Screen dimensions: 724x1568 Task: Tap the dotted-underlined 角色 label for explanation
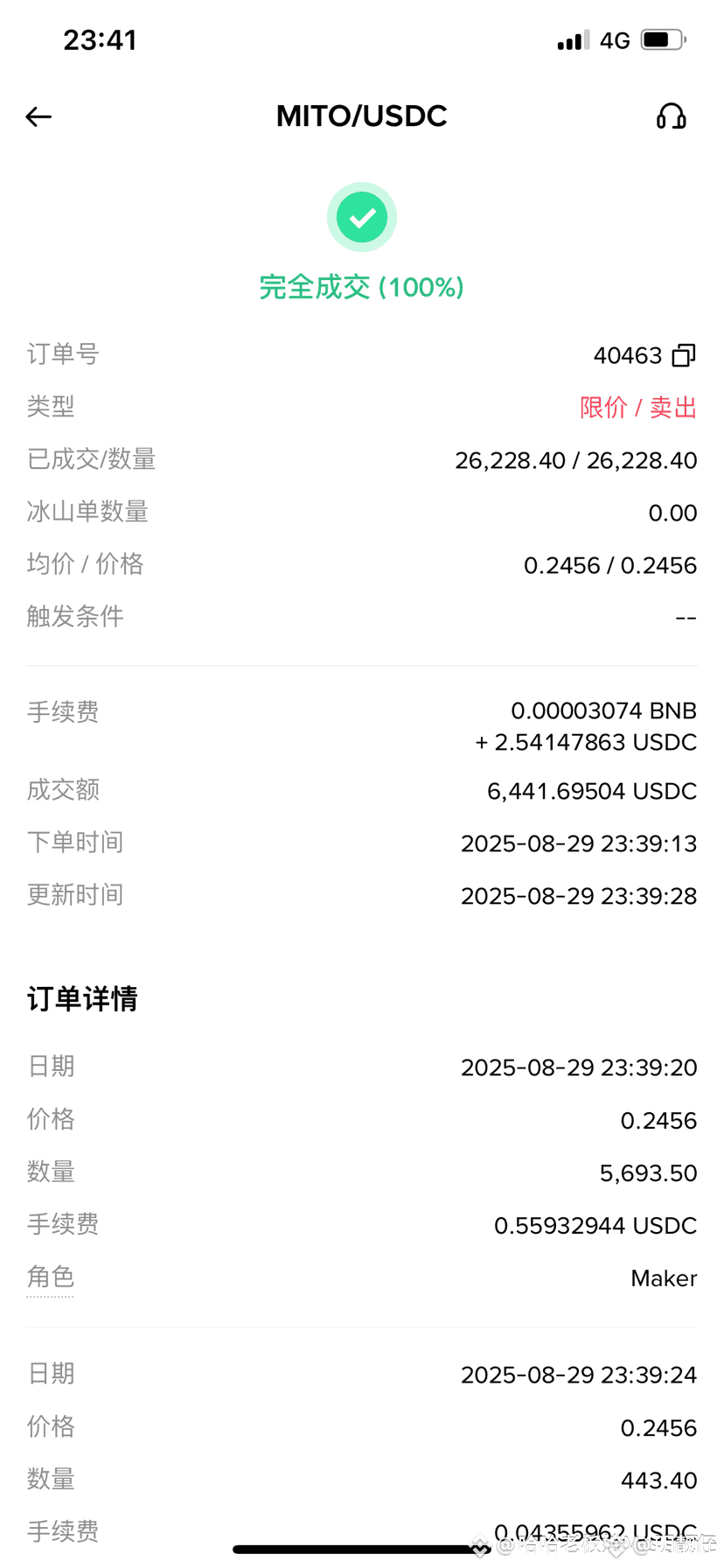(x=51, y=1277)
